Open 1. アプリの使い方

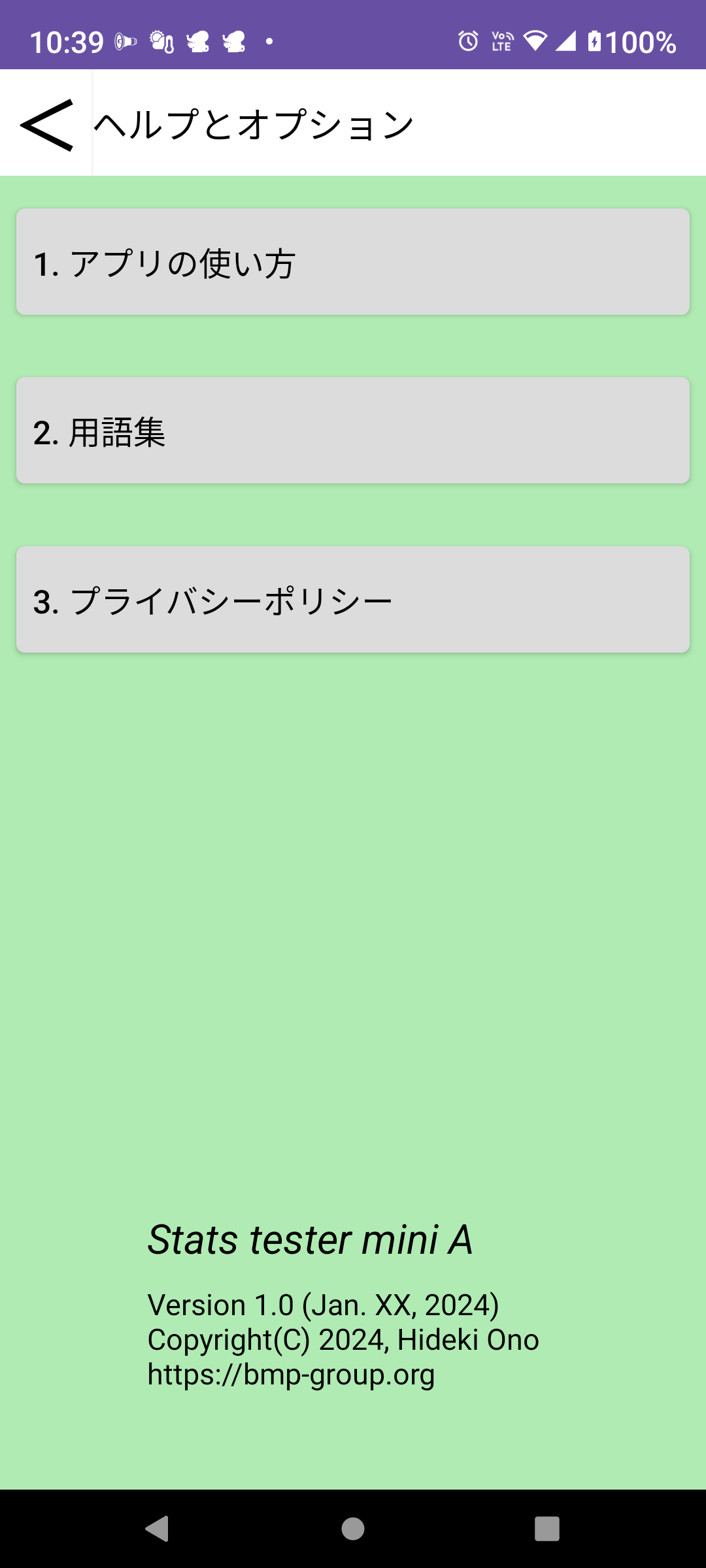coord(353,262)
